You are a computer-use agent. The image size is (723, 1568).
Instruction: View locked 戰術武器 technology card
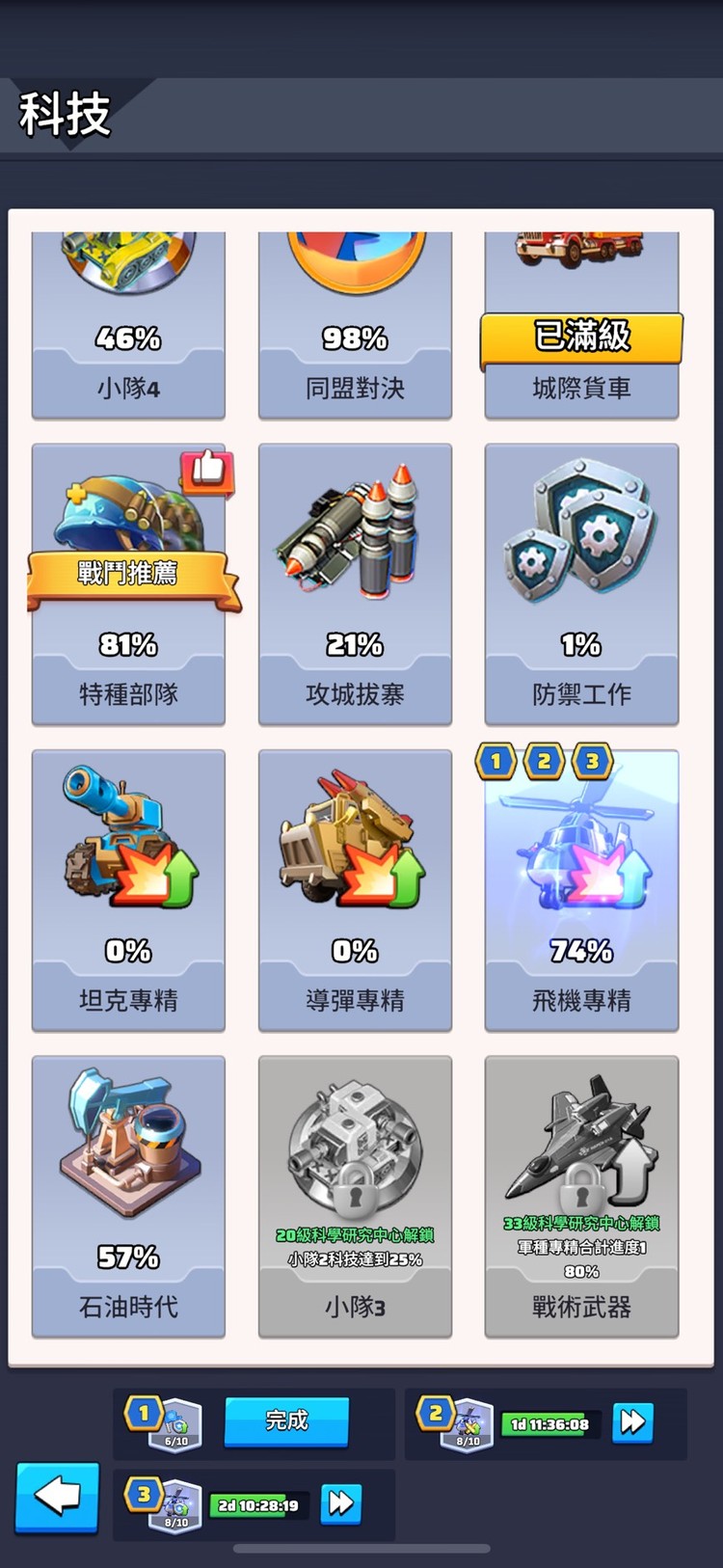[x=581, y=1196]
